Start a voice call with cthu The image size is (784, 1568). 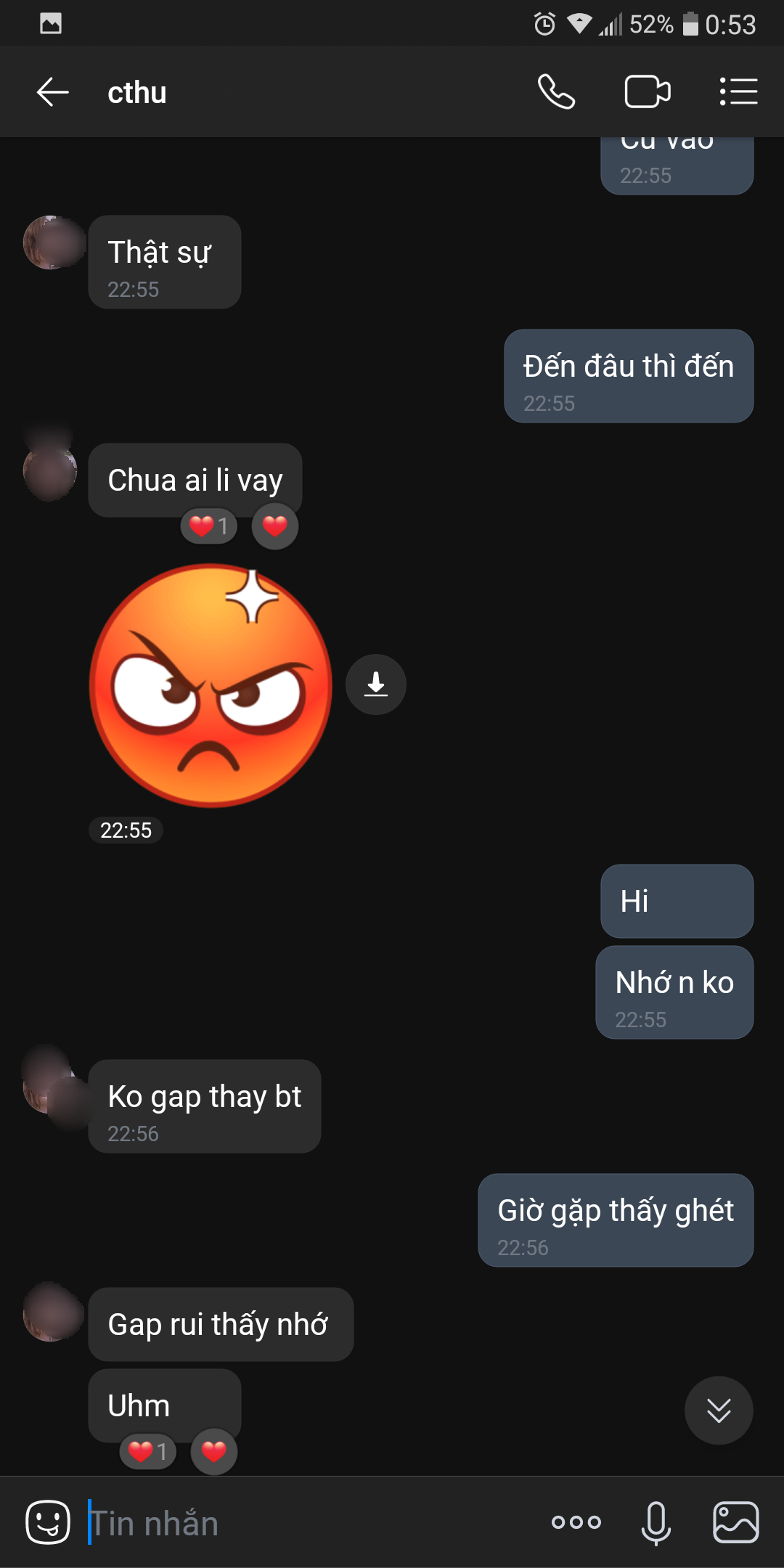(556, 92)
